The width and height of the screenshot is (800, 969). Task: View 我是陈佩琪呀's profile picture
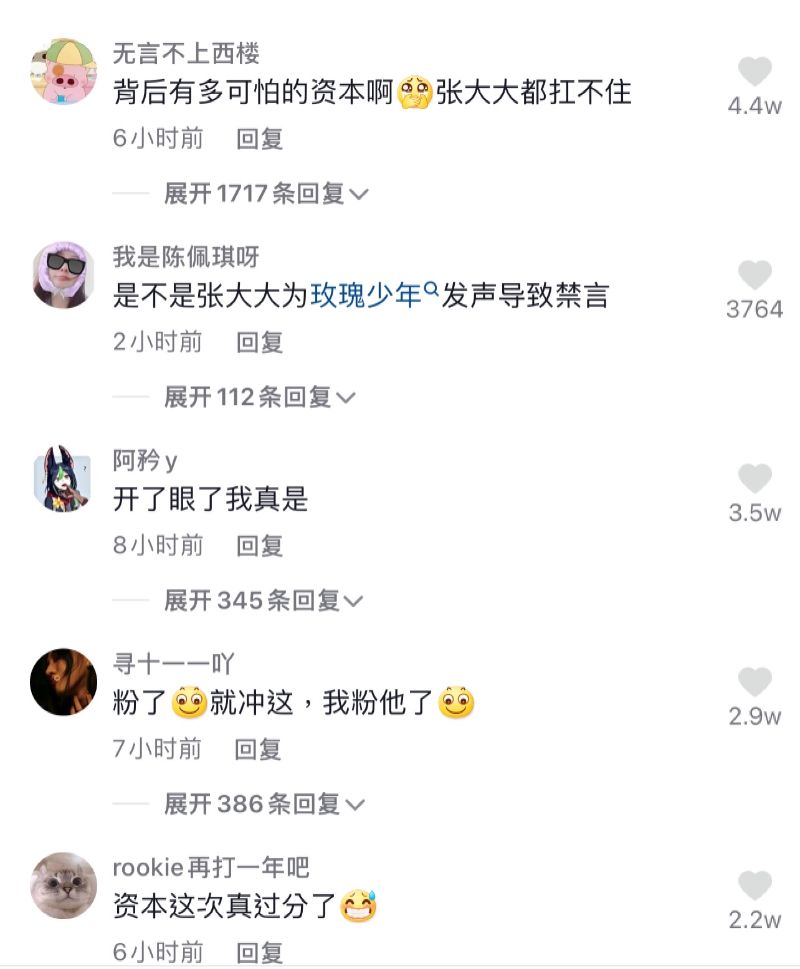click(63, 276)
